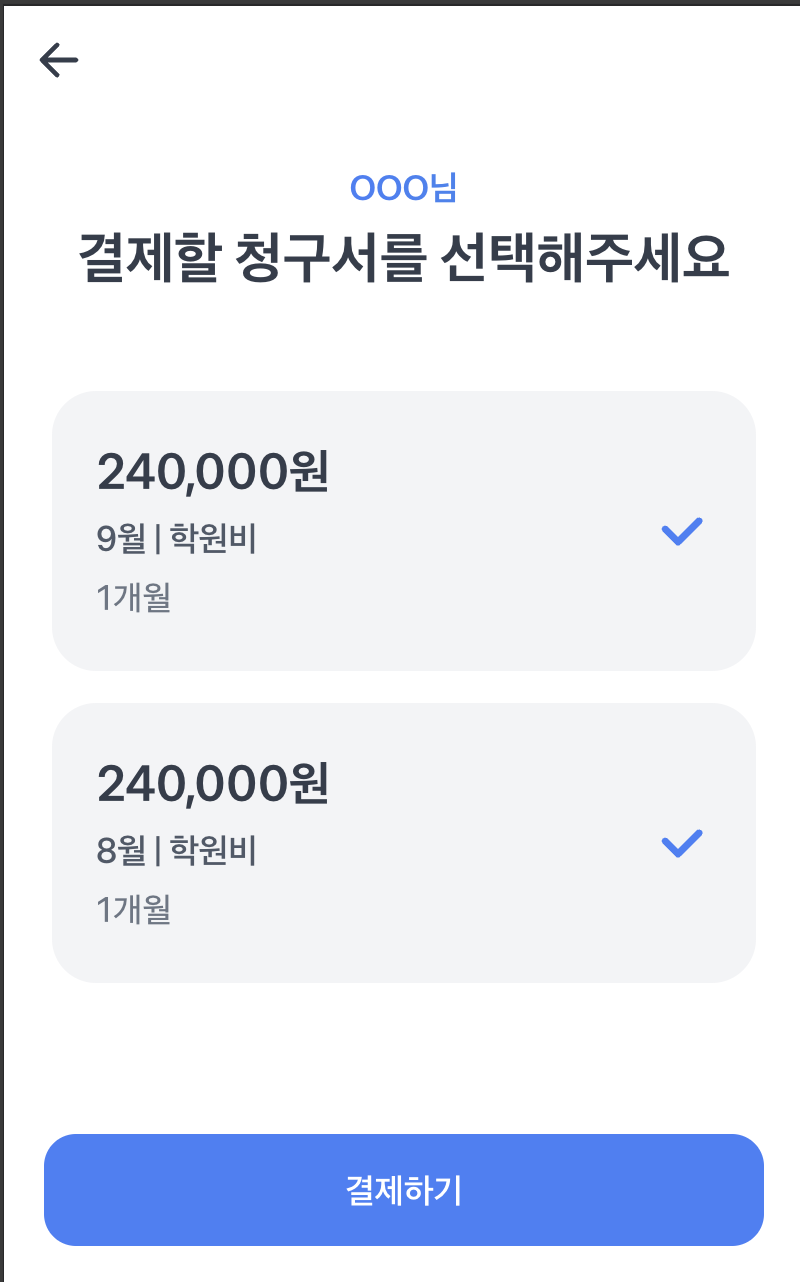
Task: Tap the checkmark inside the top invoice card
Action: coord(681,532)
